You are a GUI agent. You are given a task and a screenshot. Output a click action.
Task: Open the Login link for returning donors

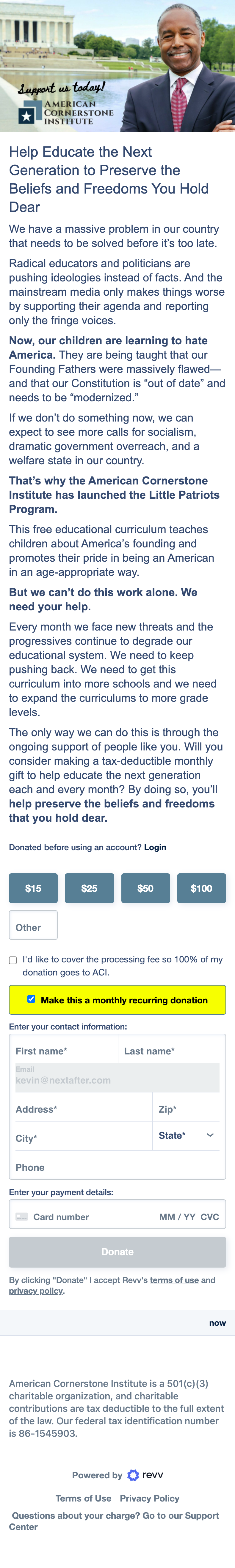click(x=155, y=847)
